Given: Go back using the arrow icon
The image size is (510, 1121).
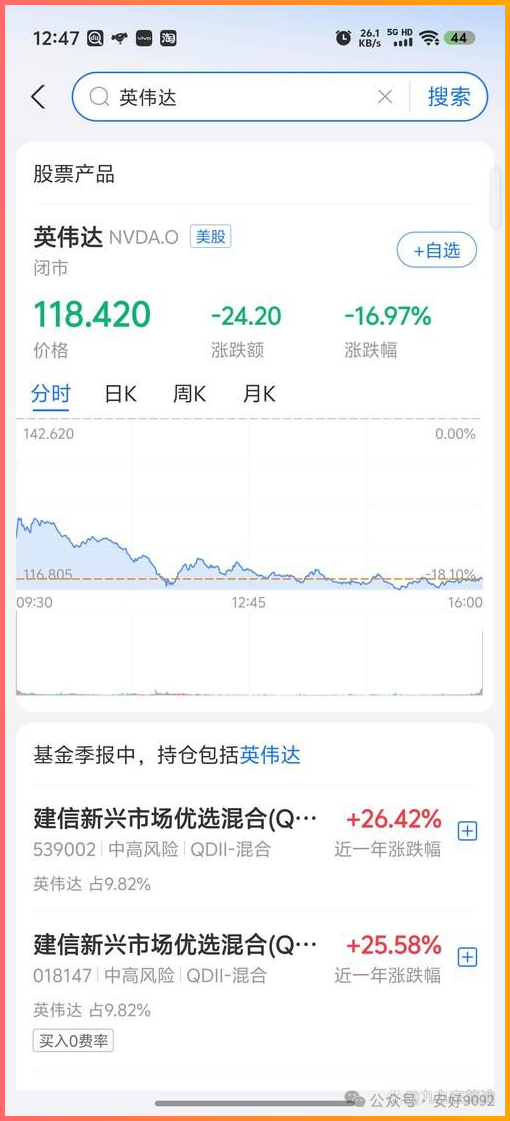Looking at the screenshot, I should [39, 97].
